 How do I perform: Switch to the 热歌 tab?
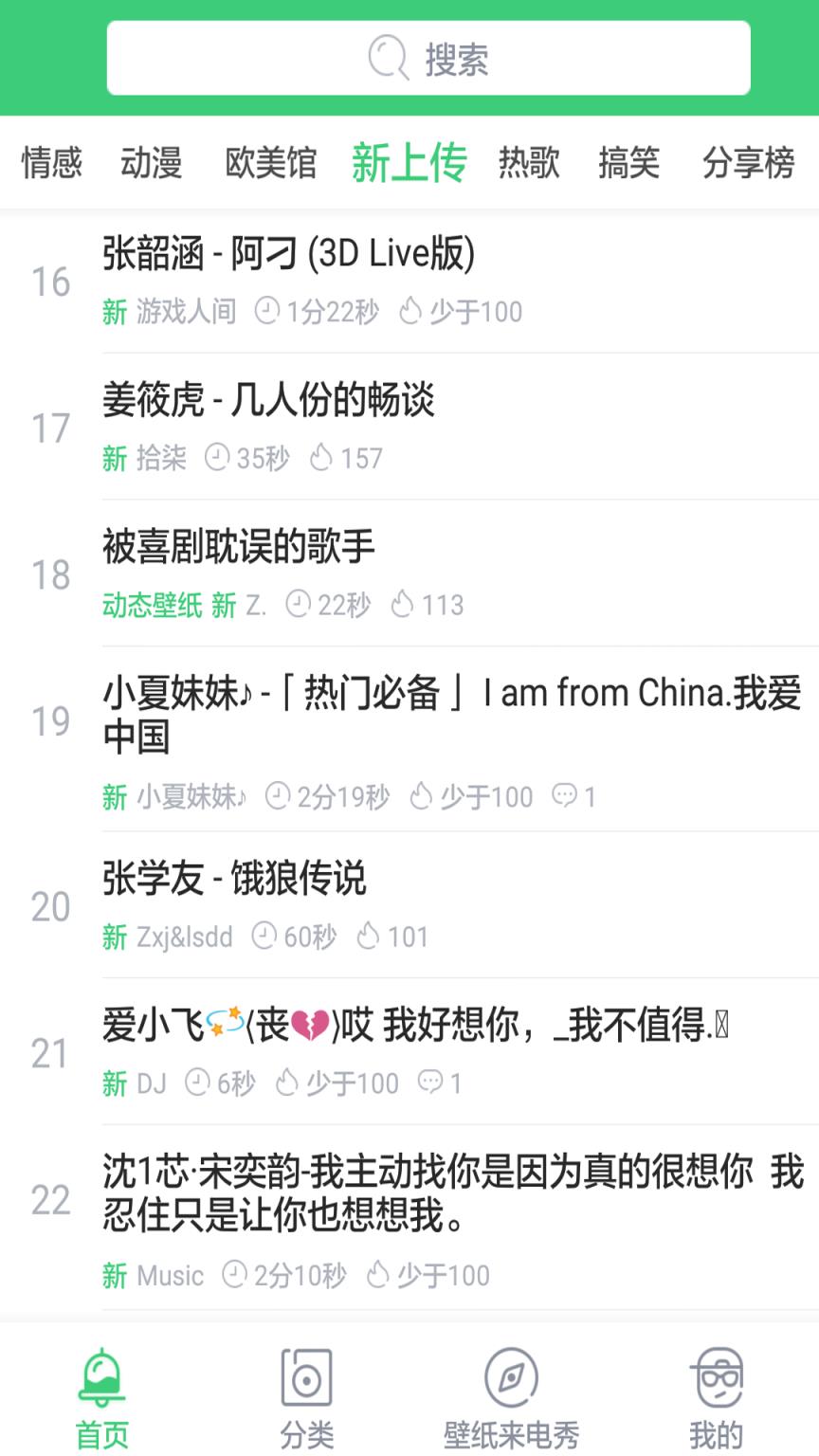tap(529, 163)
